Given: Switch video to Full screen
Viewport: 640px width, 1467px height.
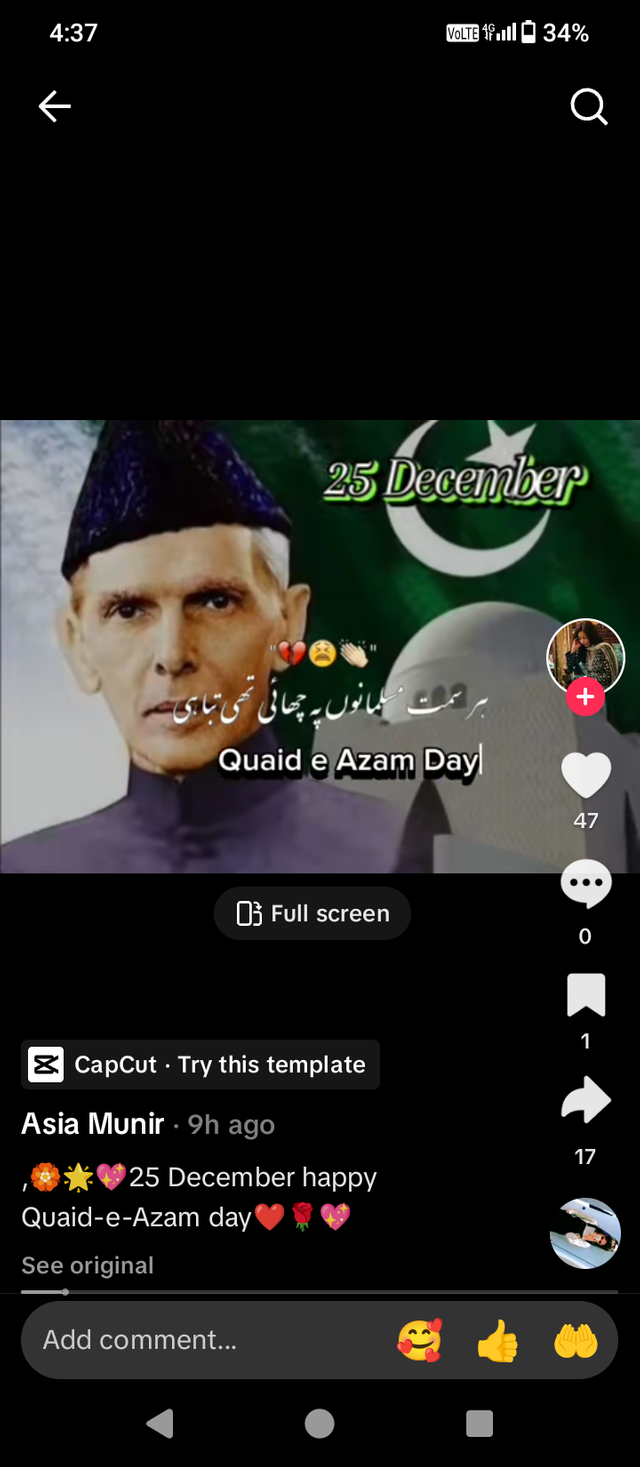Looking at the screenshot, I should click(312, 913).
